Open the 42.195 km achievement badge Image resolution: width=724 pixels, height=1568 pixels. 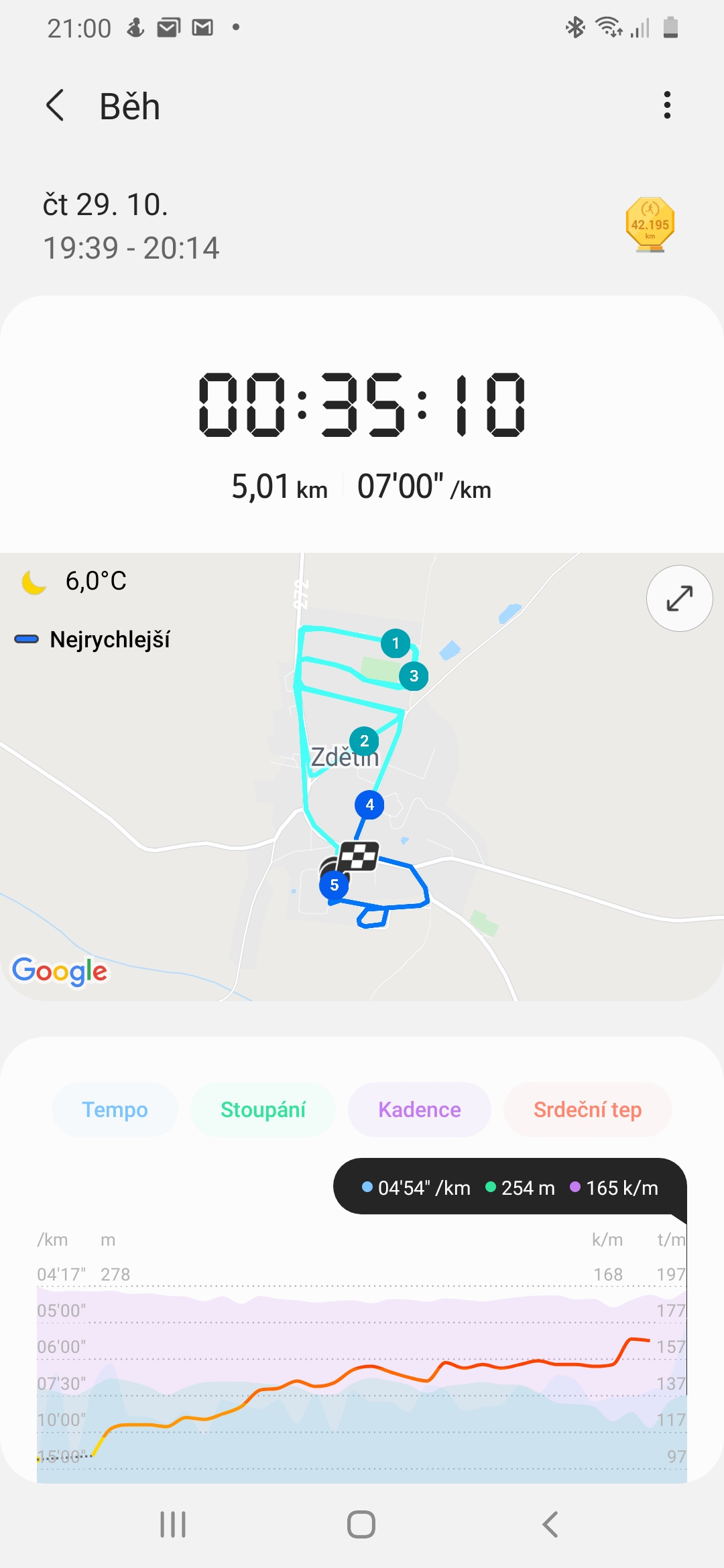point(650,224)
